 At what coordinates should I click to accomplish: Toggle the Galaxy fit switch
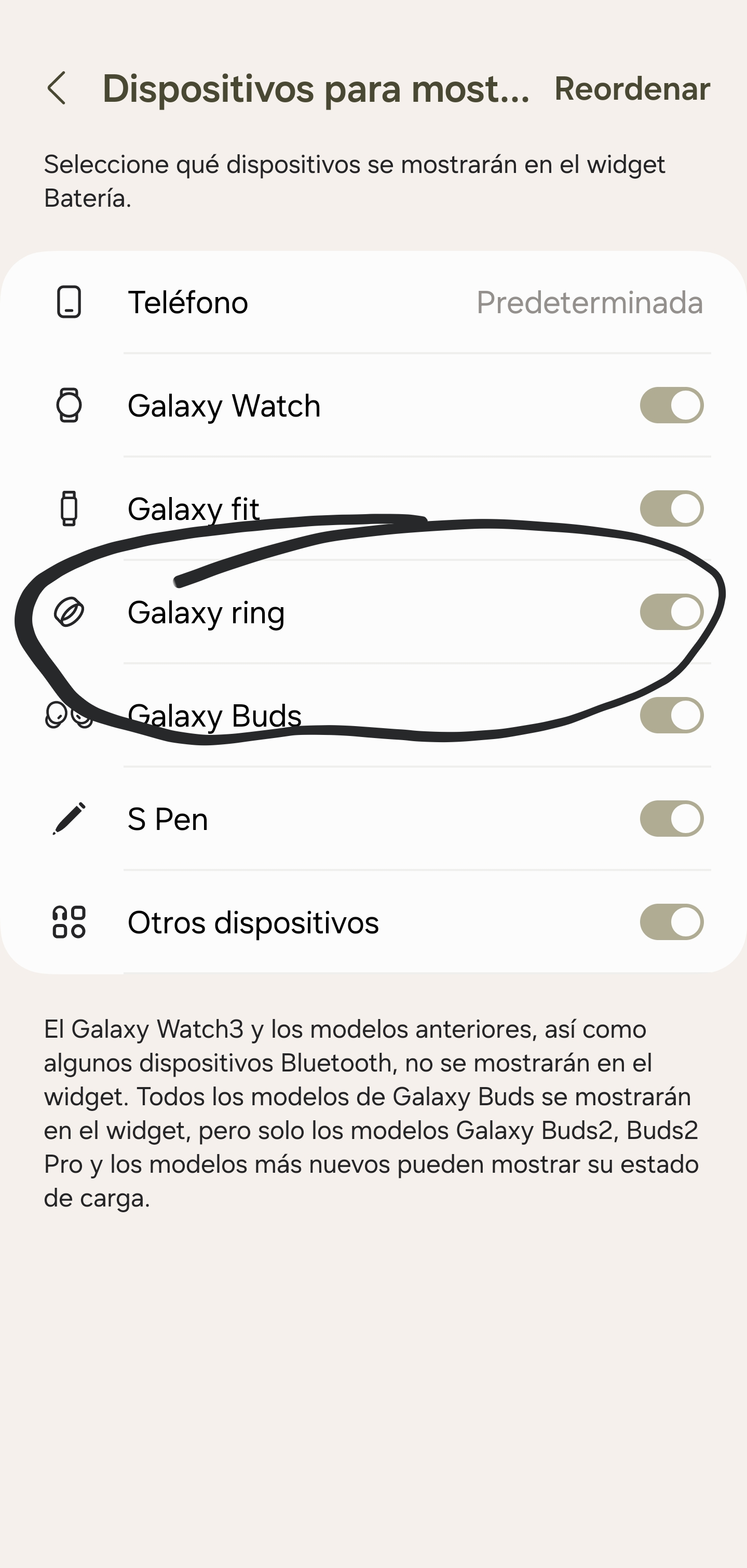[671, 509]
